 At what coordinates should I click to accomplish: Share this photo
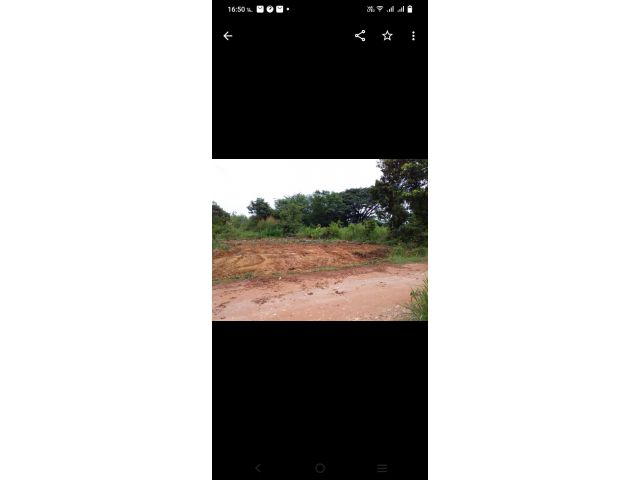click(360, 36)
